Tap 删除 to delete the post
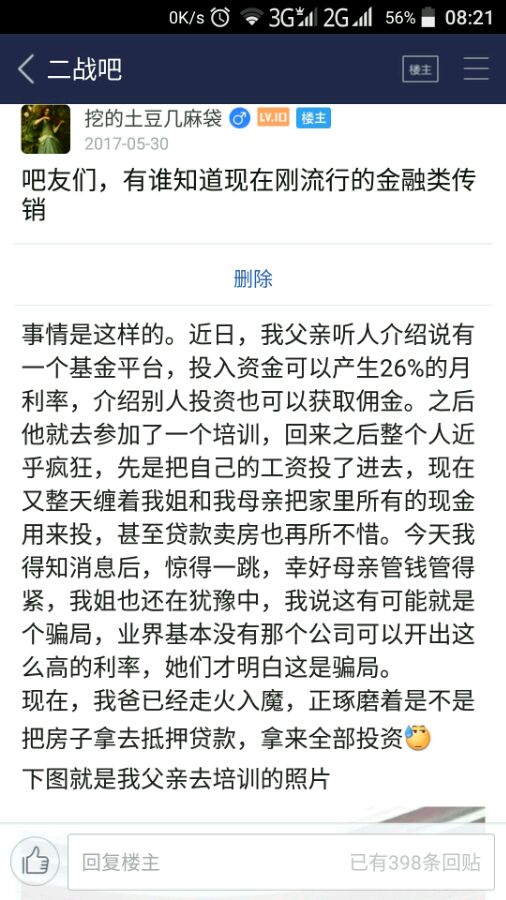 [x=253, y=278]
